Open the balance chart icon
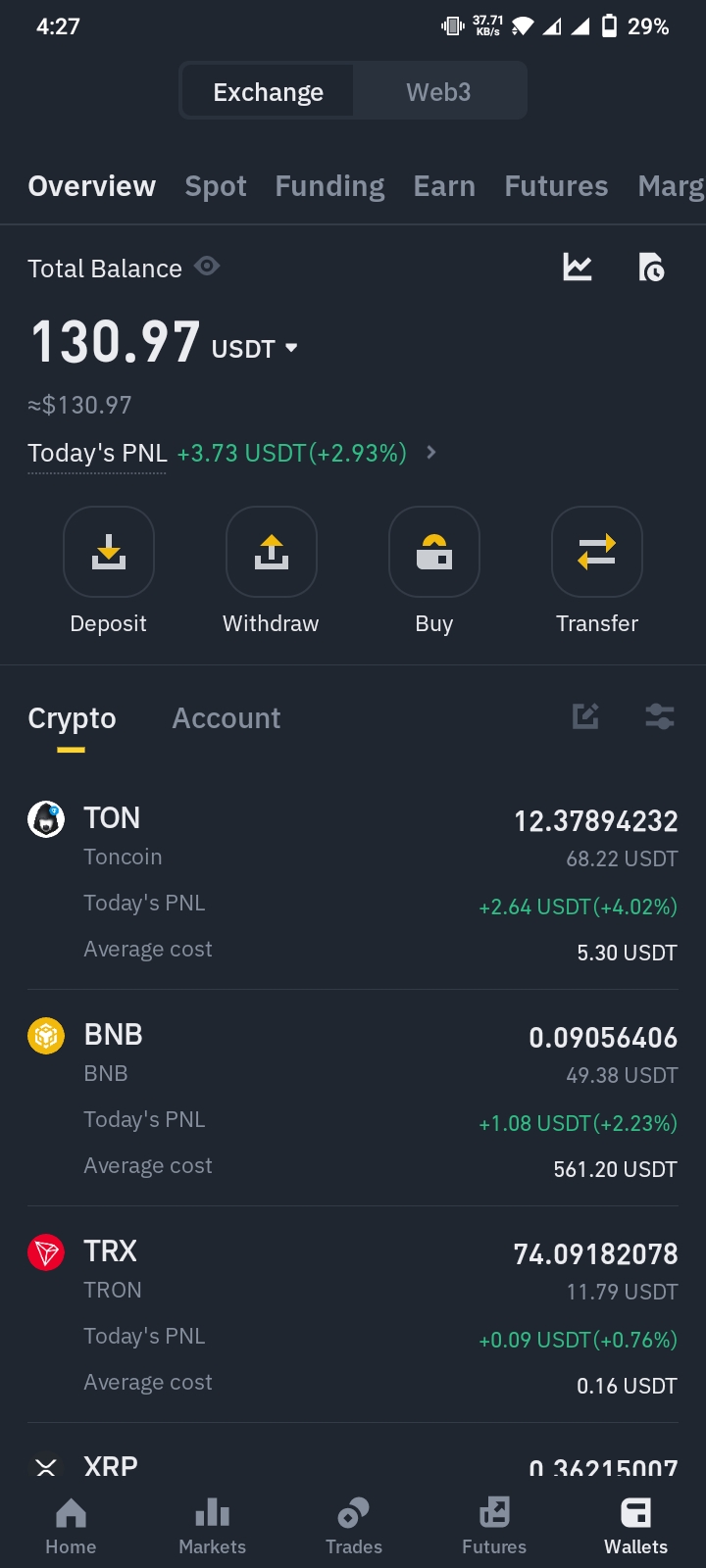Viewport: 706px width, 1568px height. tap(578, 267)
